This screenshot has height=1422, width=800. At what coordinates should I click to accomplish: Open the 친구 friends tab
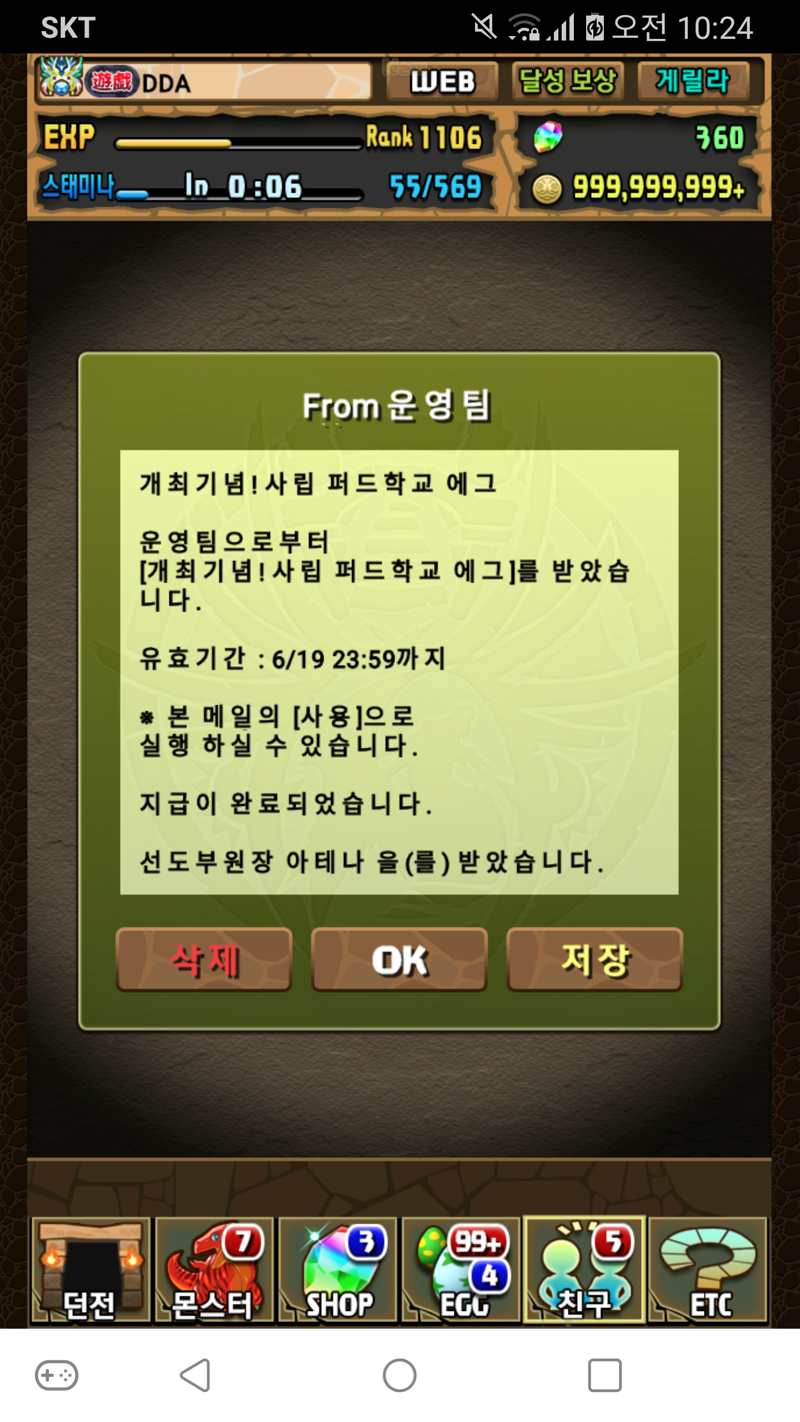(584, 1270)
